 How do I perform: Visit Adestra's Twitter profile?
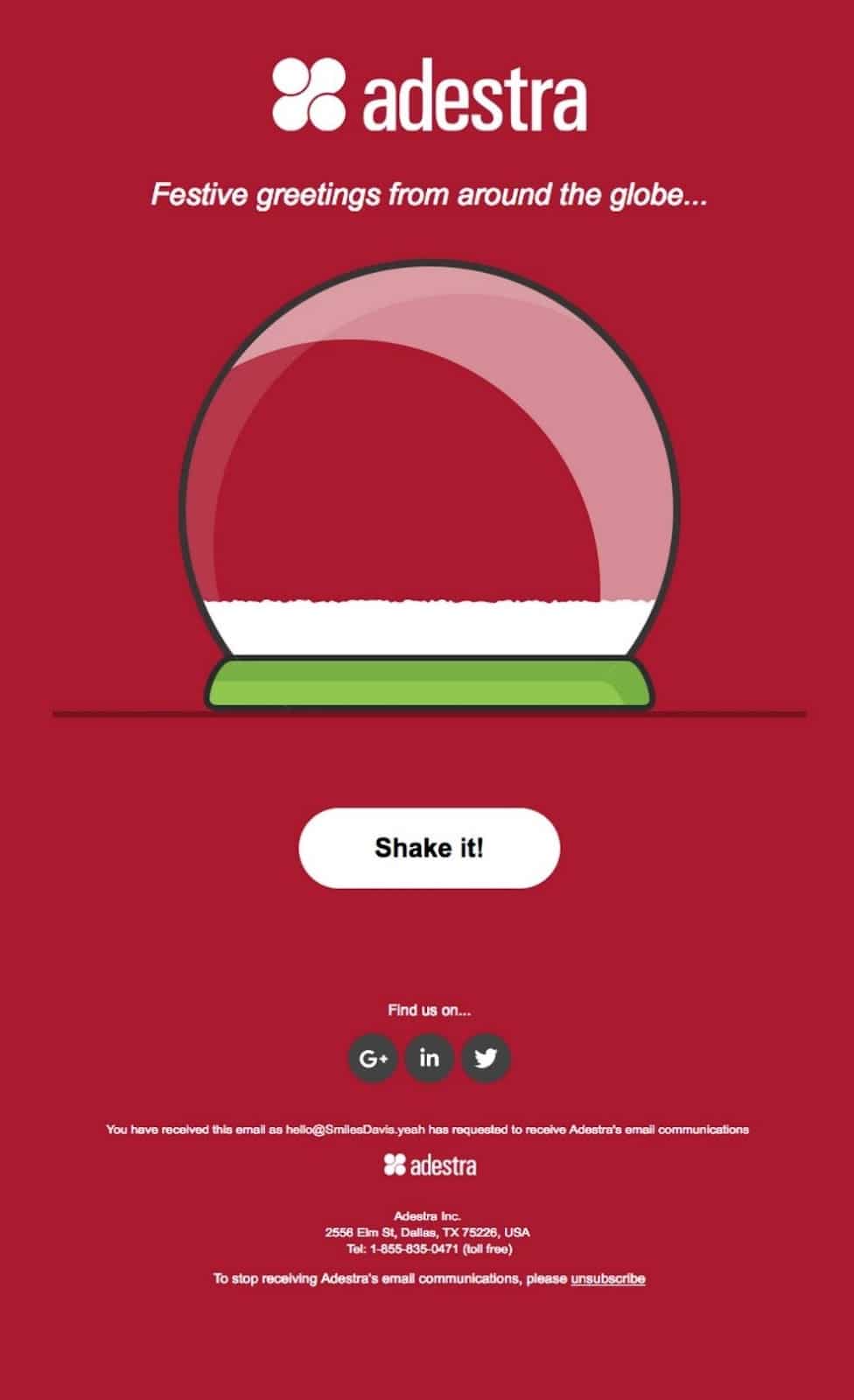point(486,1058)
